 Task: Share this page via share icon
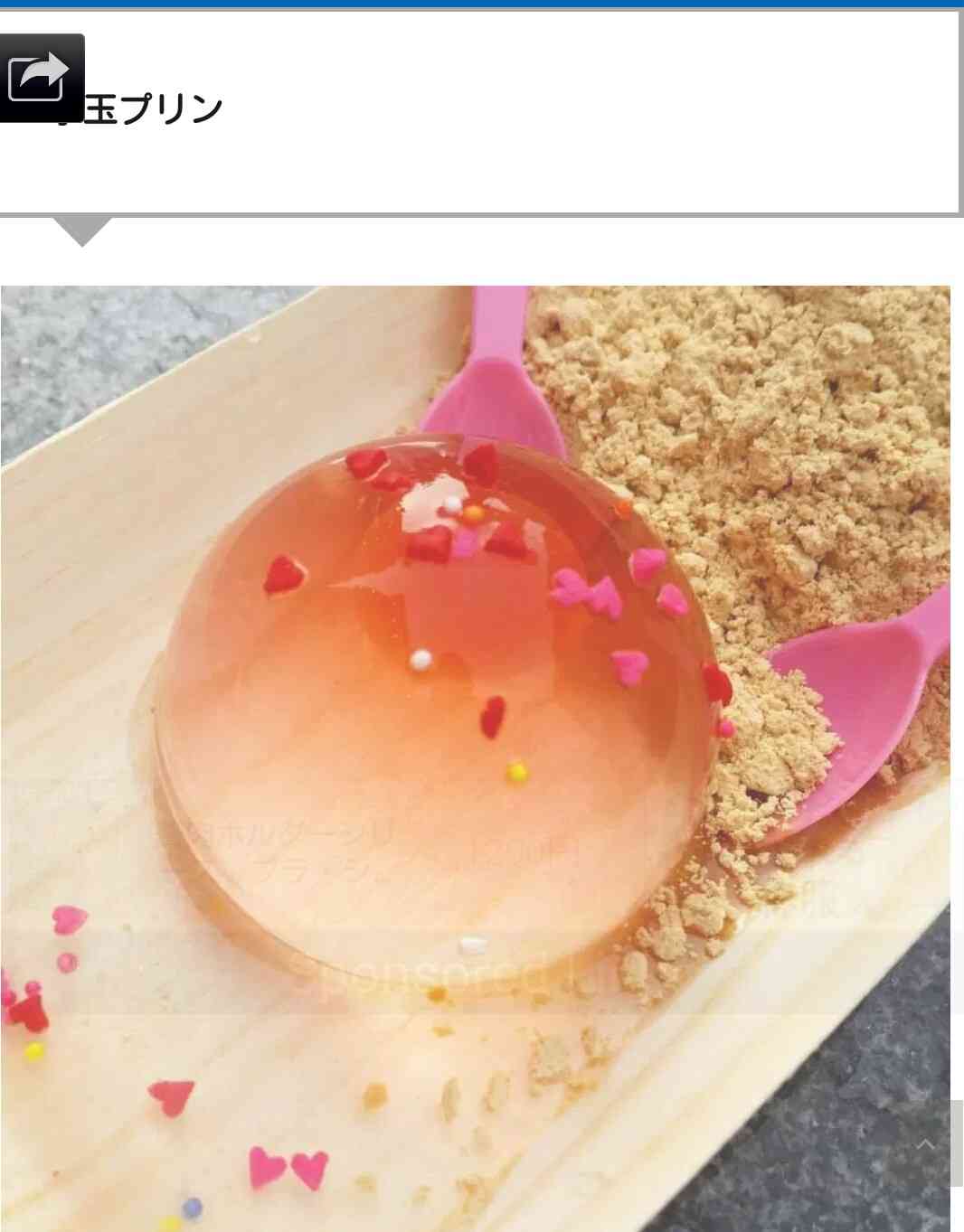pos(41,78)
